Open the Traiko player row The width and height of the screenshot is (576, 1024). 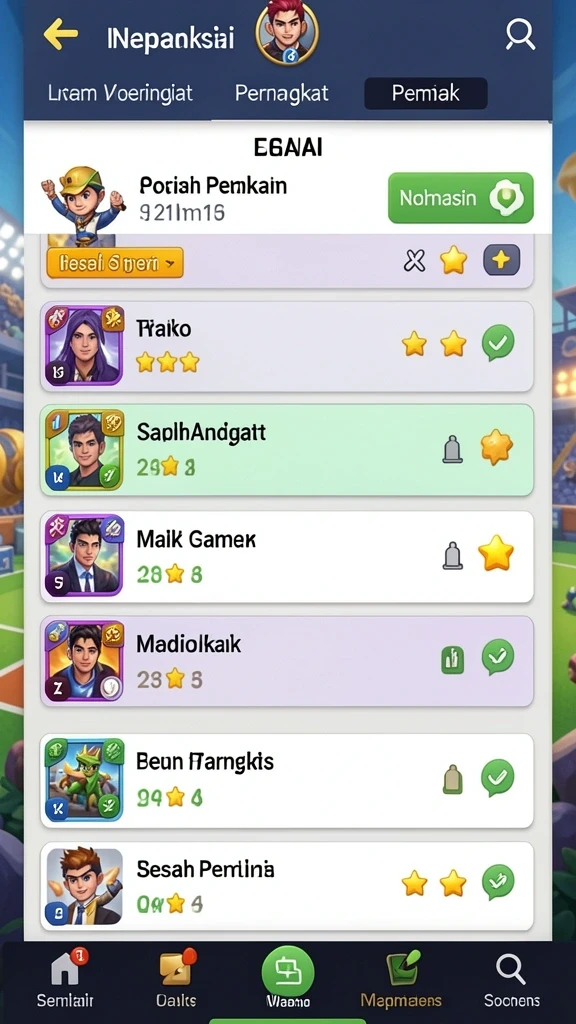(x=287, y=346)
